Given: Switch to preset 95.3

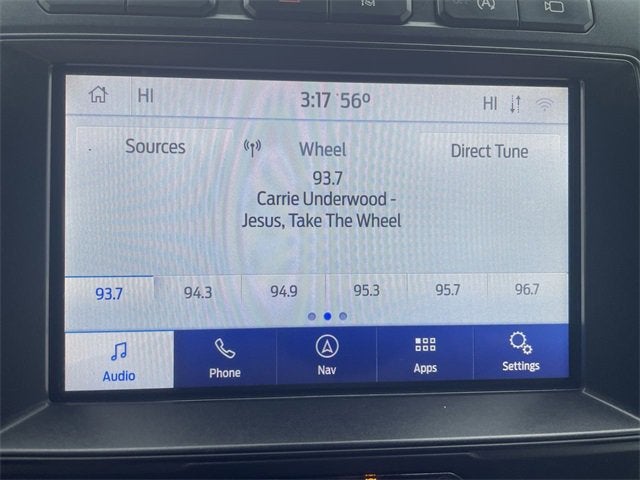Looking at the screenshot, I should click(366, 290).
